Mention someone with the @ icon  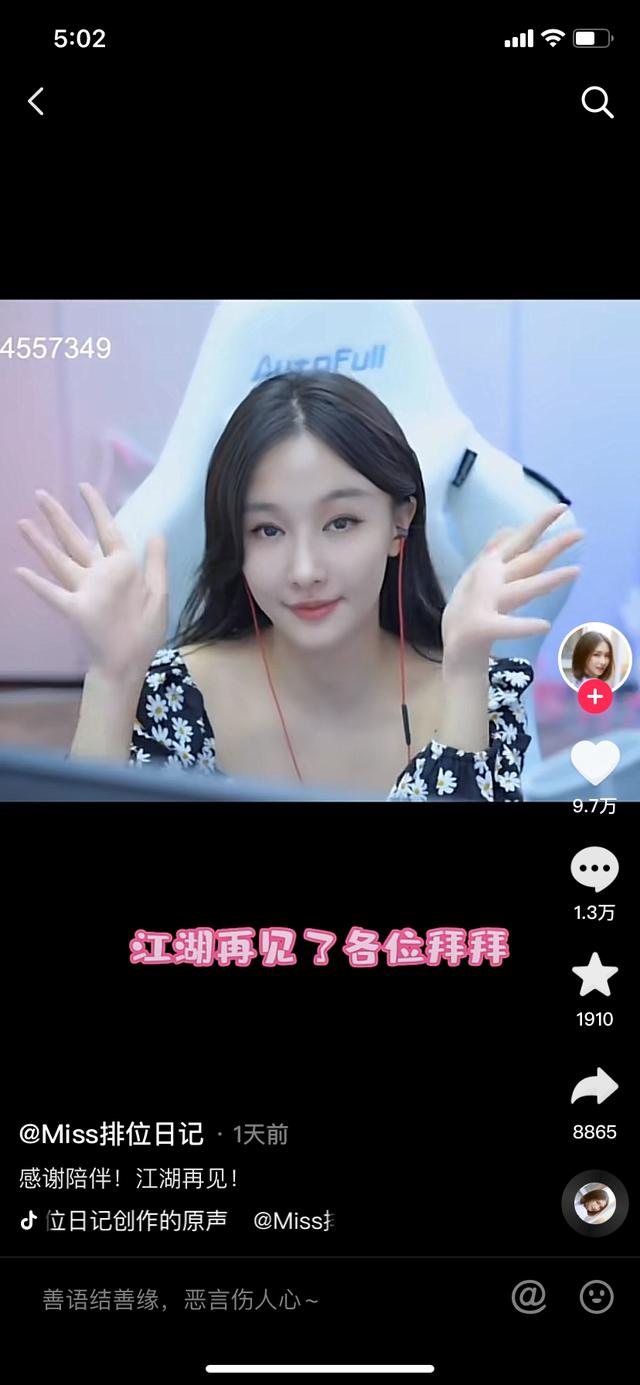529,1298
